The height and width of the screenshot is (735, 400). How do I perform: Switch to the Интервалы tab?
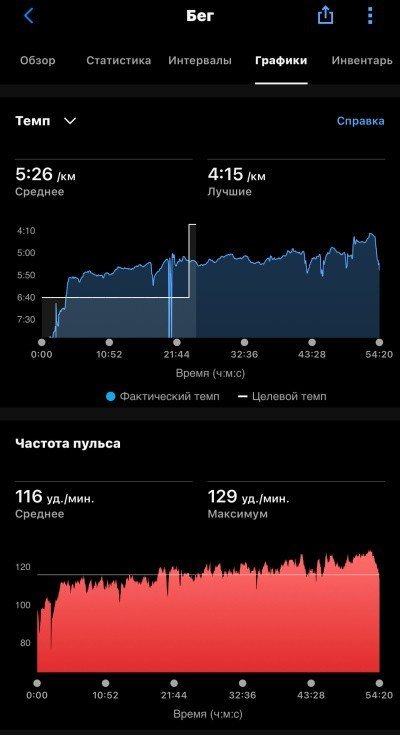click(200, 60)
